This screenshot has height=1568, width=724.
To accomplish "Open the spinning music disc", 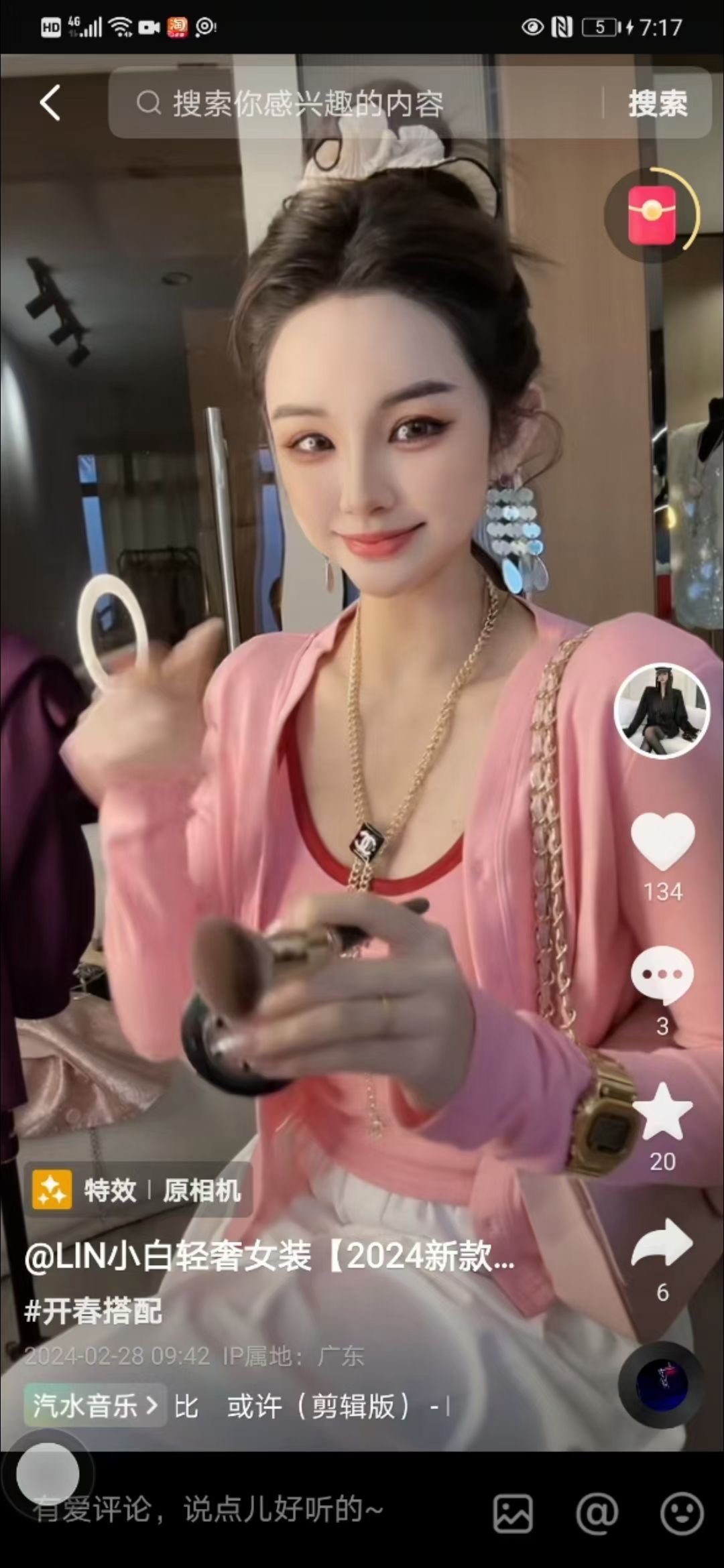I will (x=661, y=1384).
